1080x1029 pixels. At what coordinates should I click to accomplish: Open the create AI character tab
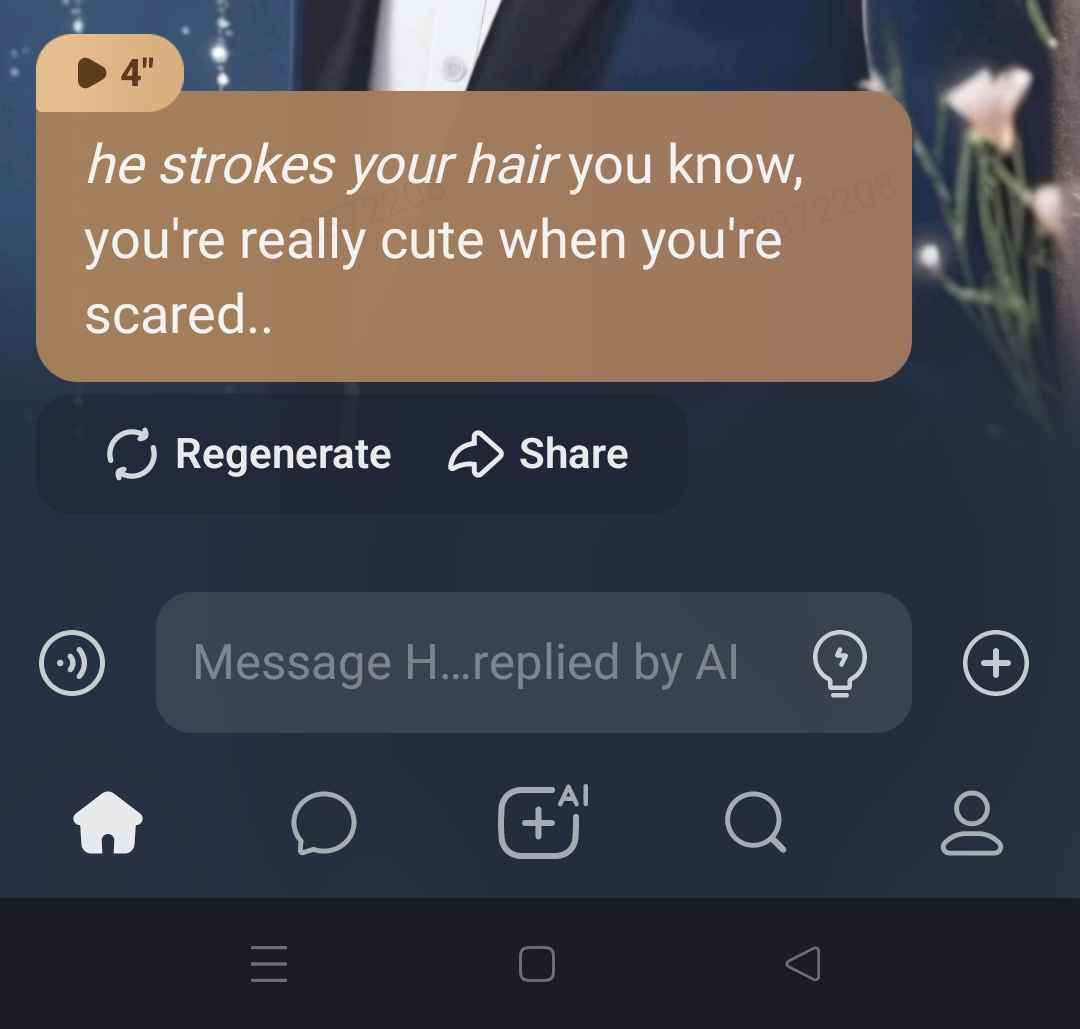541,823
